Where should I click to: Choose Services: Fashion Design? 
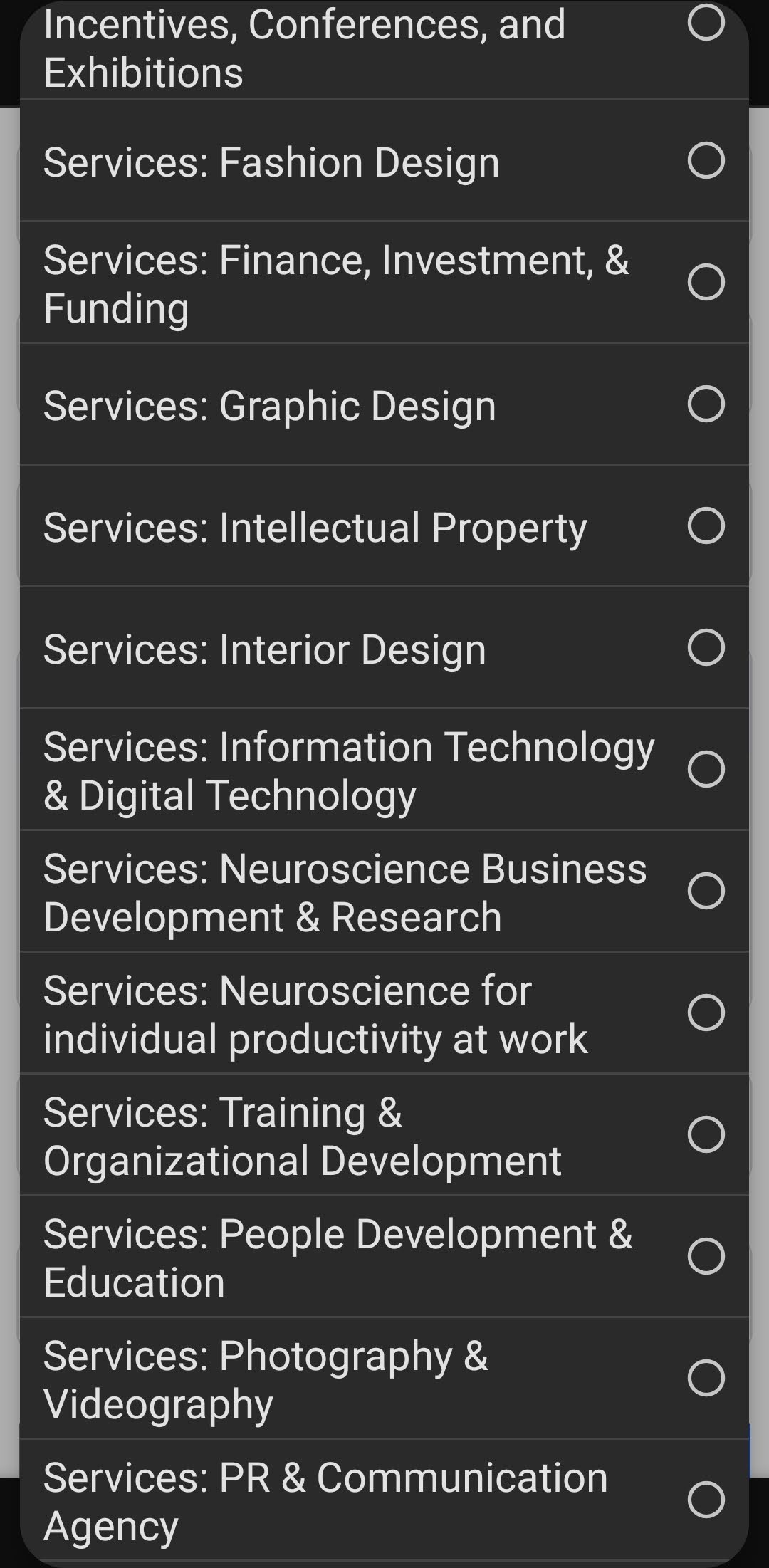coord(706,160)
